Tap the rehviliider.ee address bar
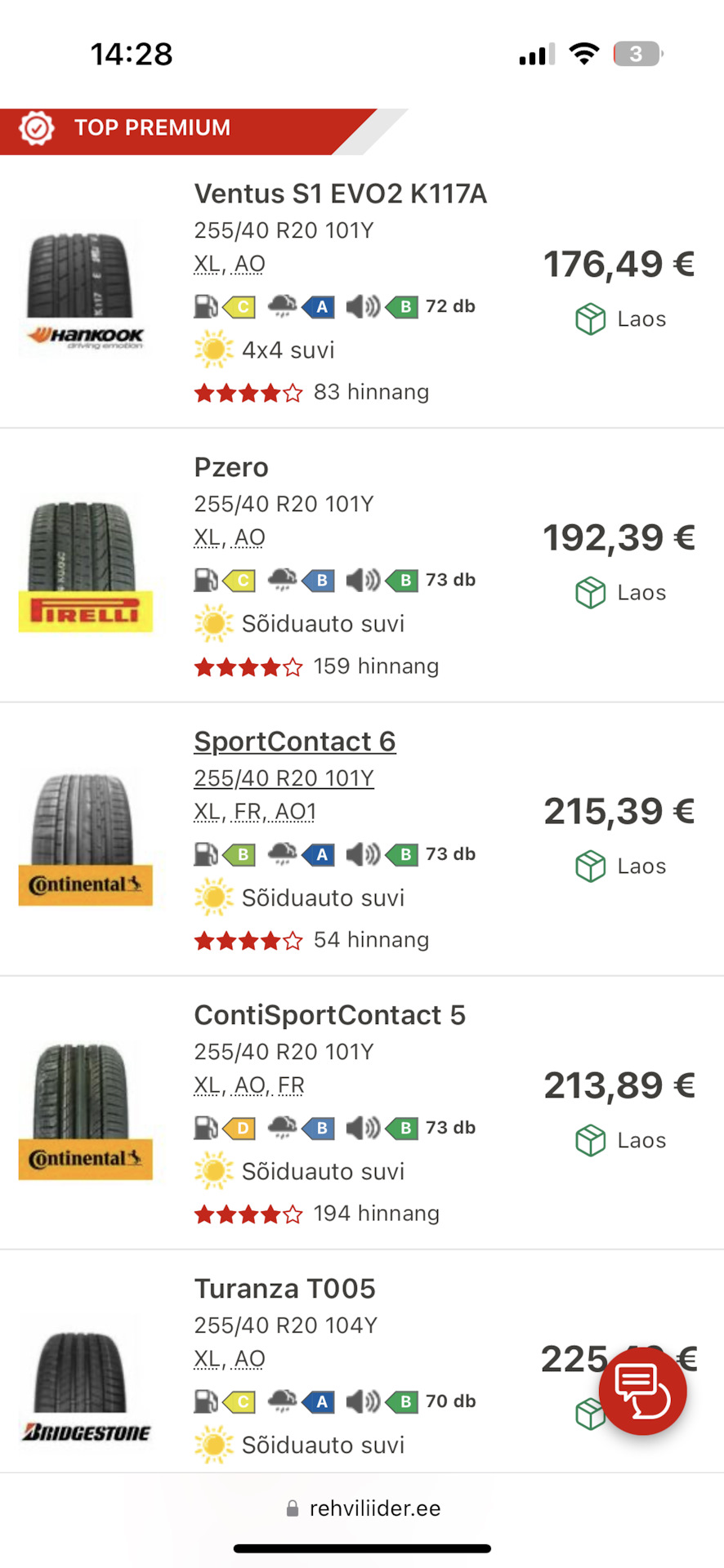Screen dimensions: 724x1568 (363, 1508)
